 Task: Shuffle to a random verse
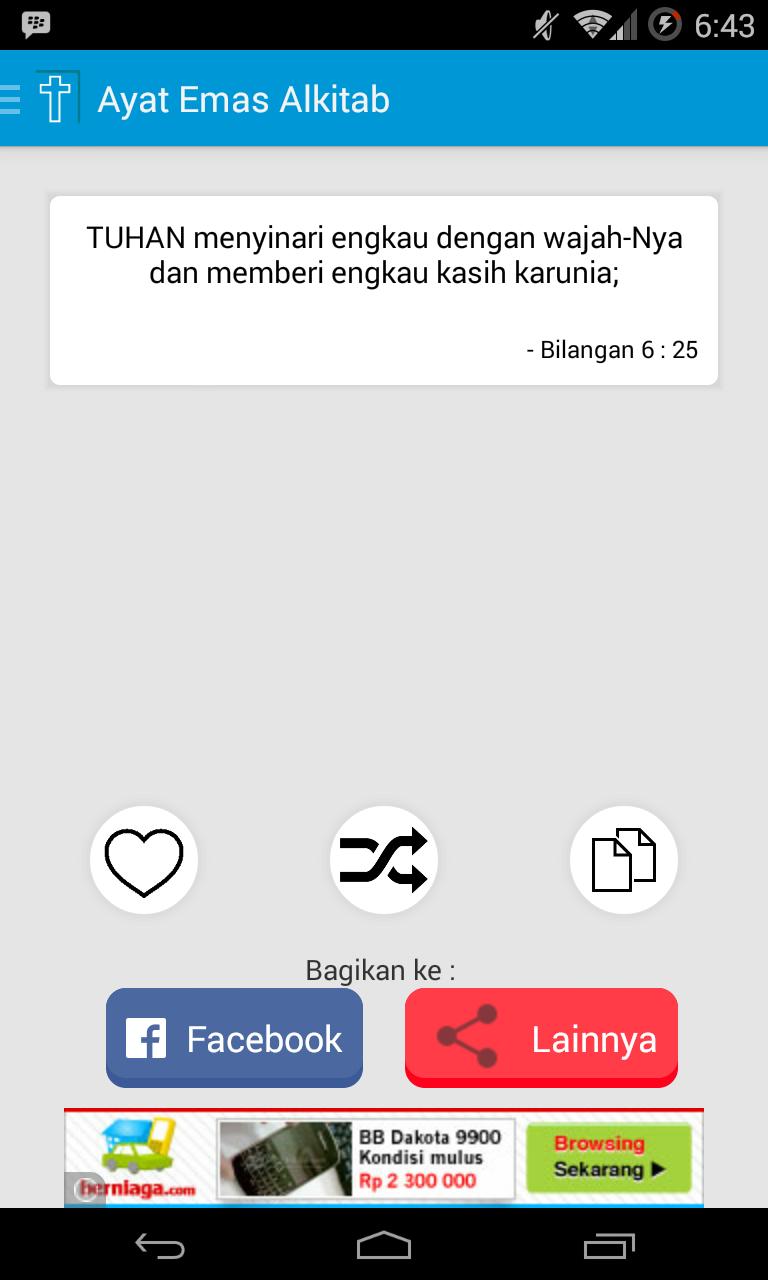click(x=384, y=860)
